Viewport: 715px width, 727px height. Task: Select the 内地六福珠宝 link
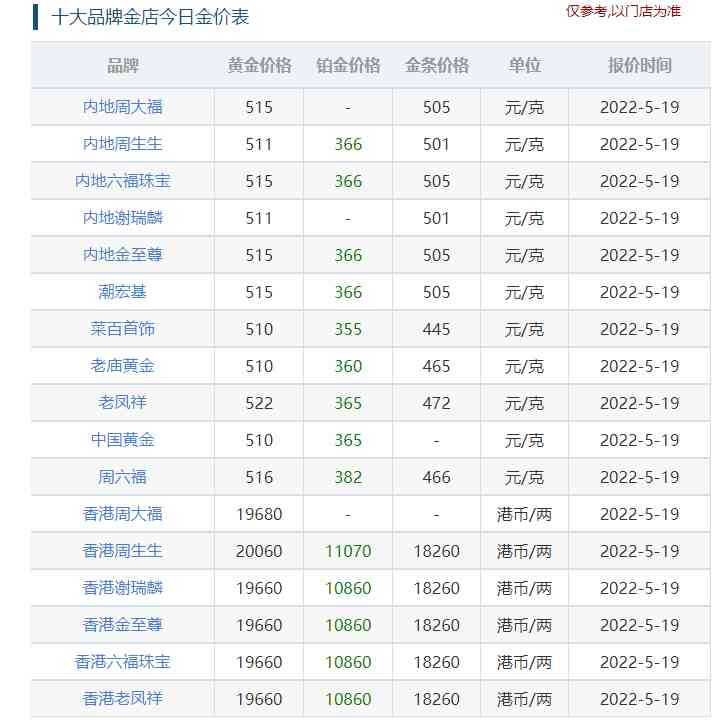pyautogui.click(x=123, y=181)
